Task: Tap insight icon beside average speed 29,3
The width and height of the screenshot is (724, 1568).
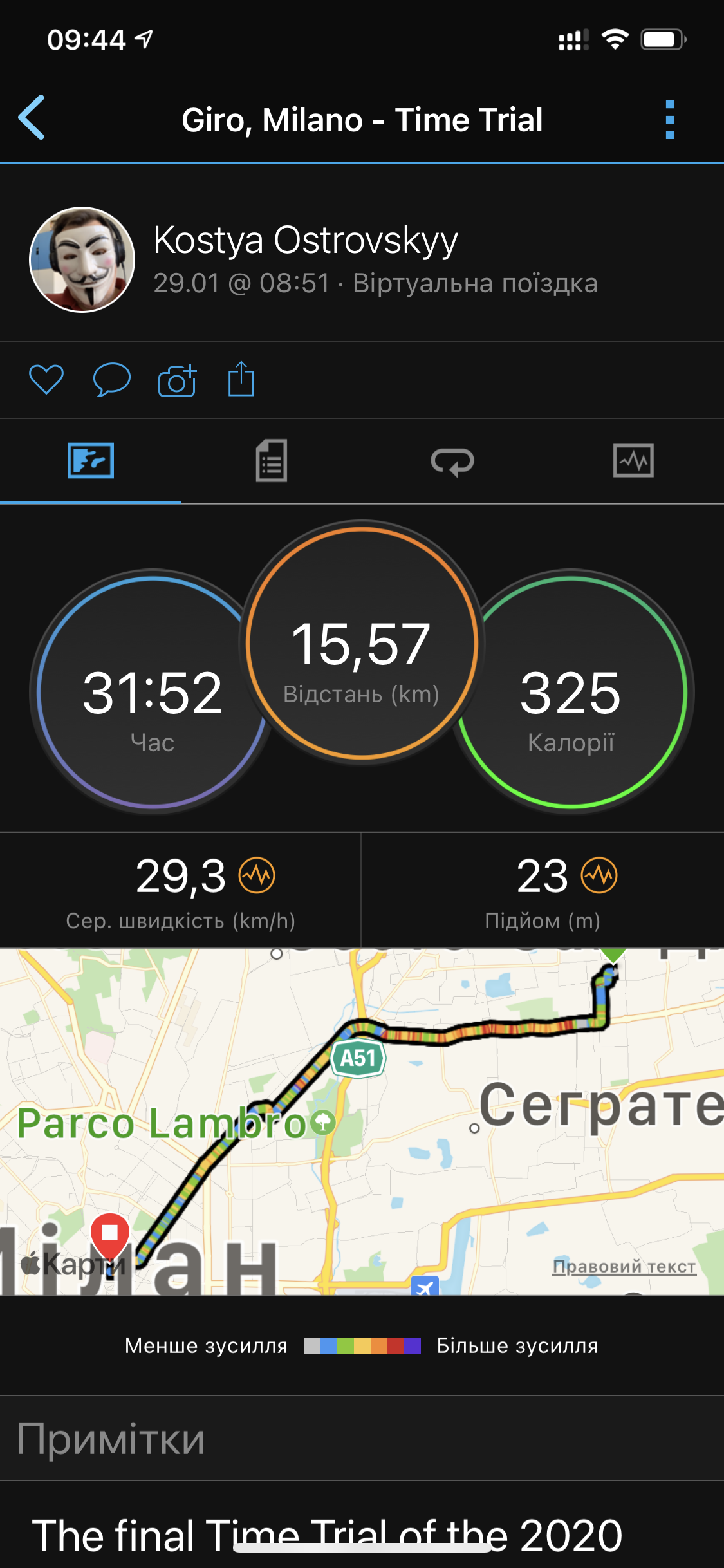Action: pos(257,875)
